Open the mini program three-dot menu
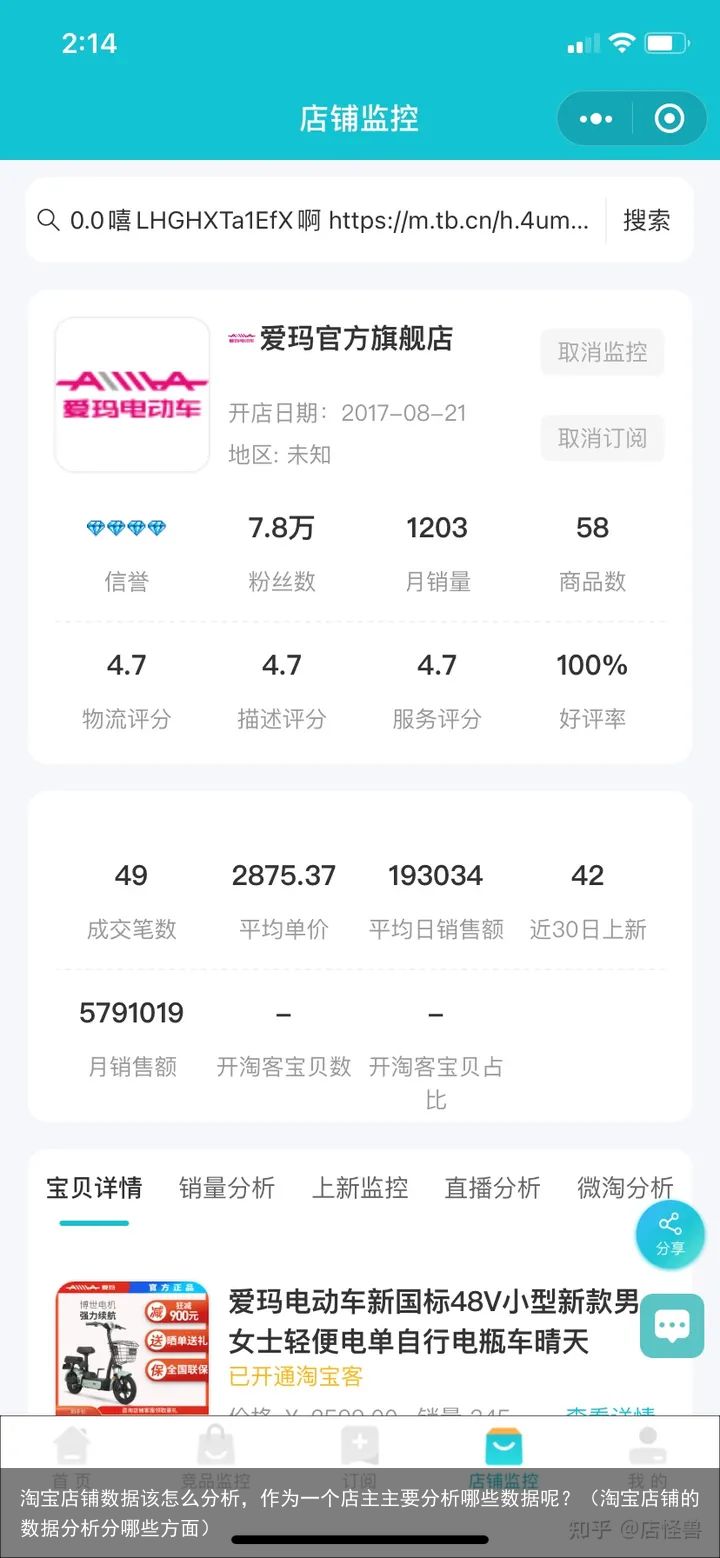The height and width of the screenshot is (1558, 720). (596, 119)
